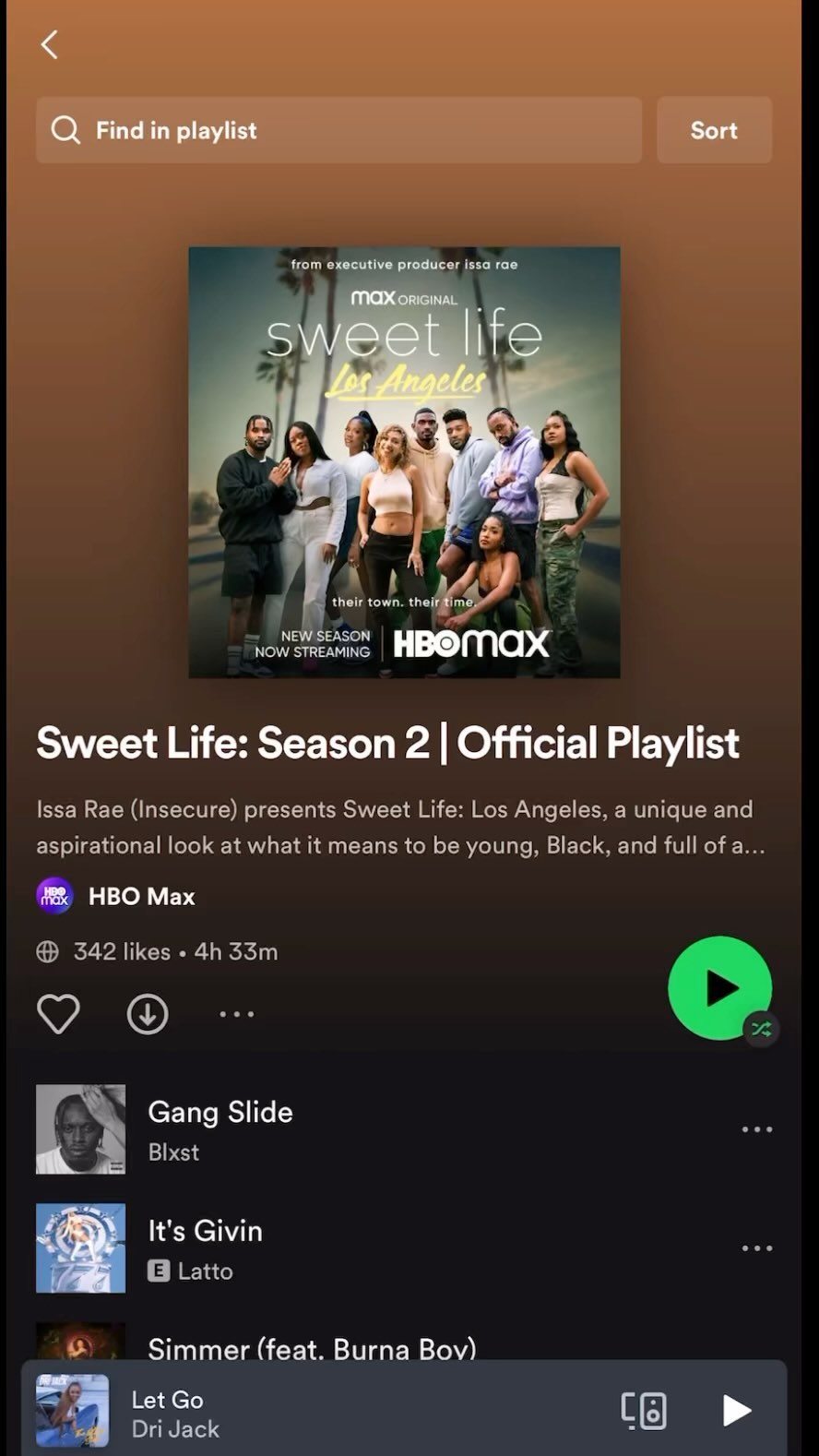The height and width of the screenshot is (1456, 819).
Task: Resume Let Go from the mini player
Action: (736, 1411)
